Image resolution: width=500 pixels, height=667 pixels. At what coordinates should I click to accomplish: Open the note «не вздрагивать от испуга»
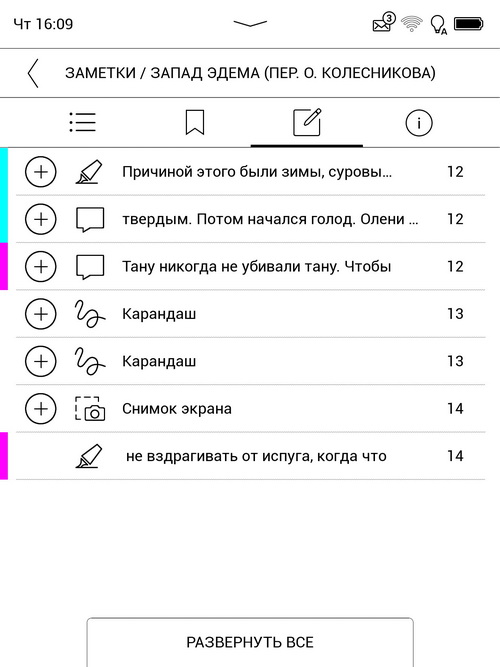pyautogui.click(x=250, y=456)
